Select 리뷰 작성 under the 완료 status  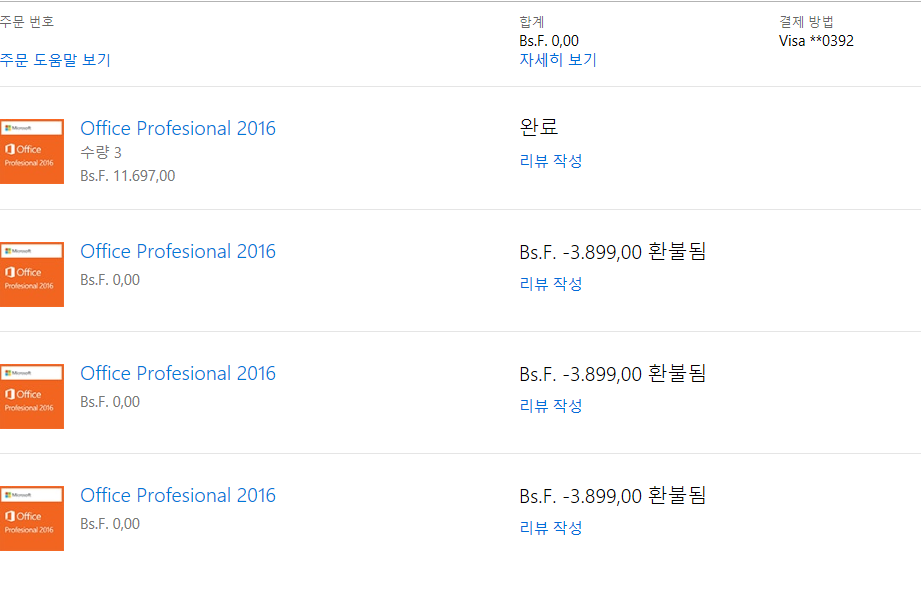[550, 161]
